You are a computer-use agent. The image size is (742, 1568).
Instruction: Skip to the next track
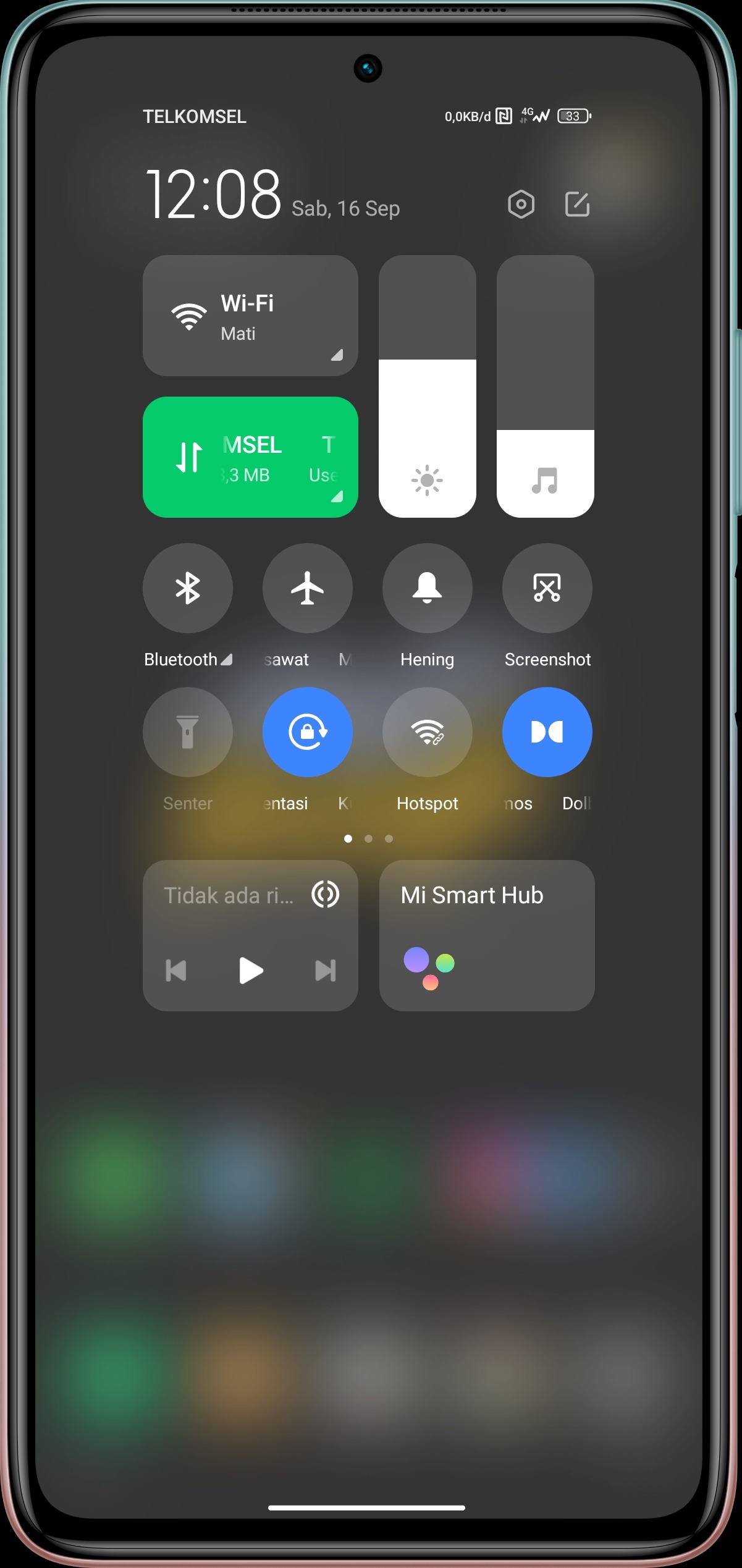[x=326, y=970]
